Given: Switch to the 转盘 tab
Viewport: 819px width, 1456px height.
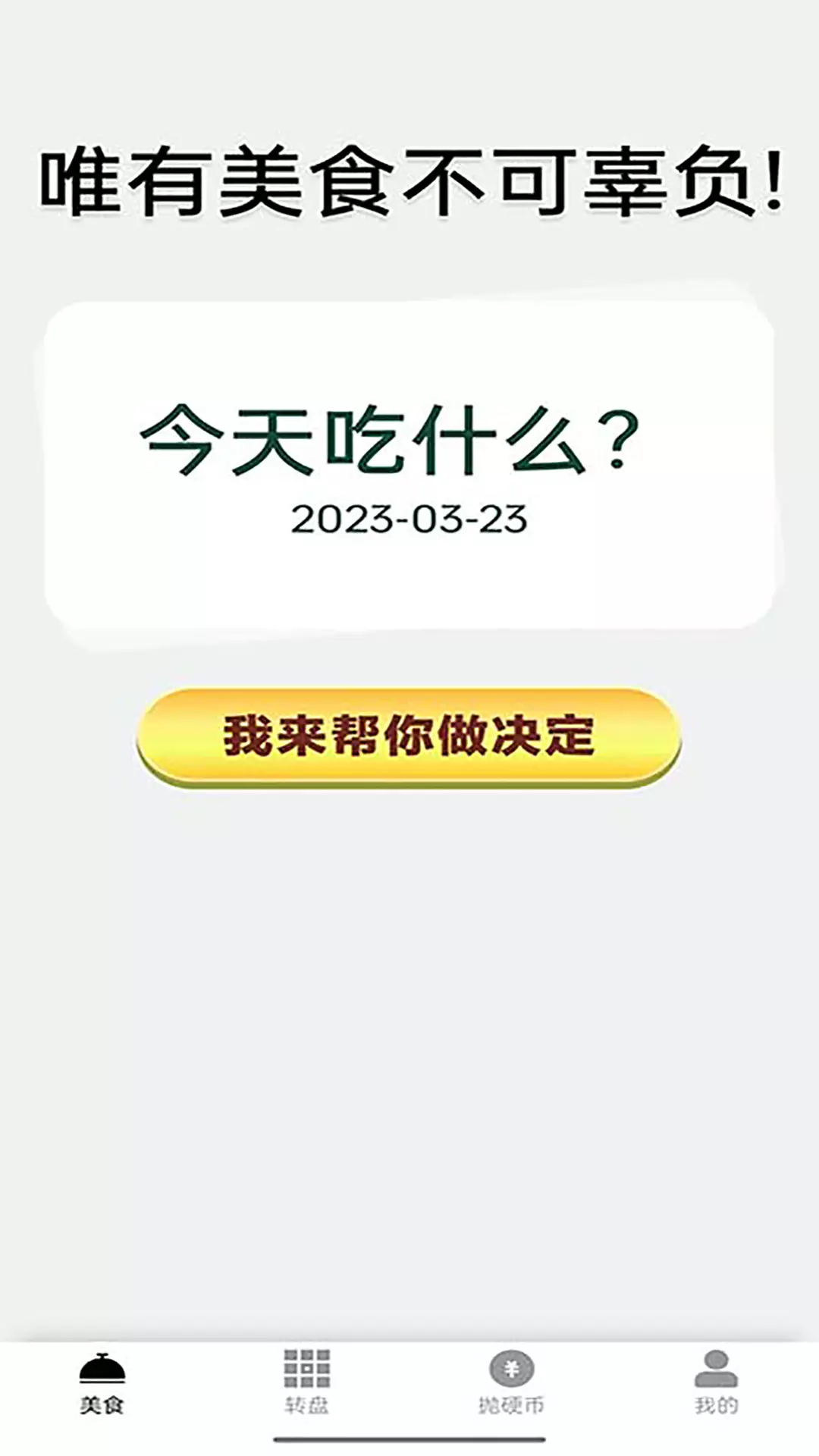Looking at the screenshot, I should tap(306, 1382).
